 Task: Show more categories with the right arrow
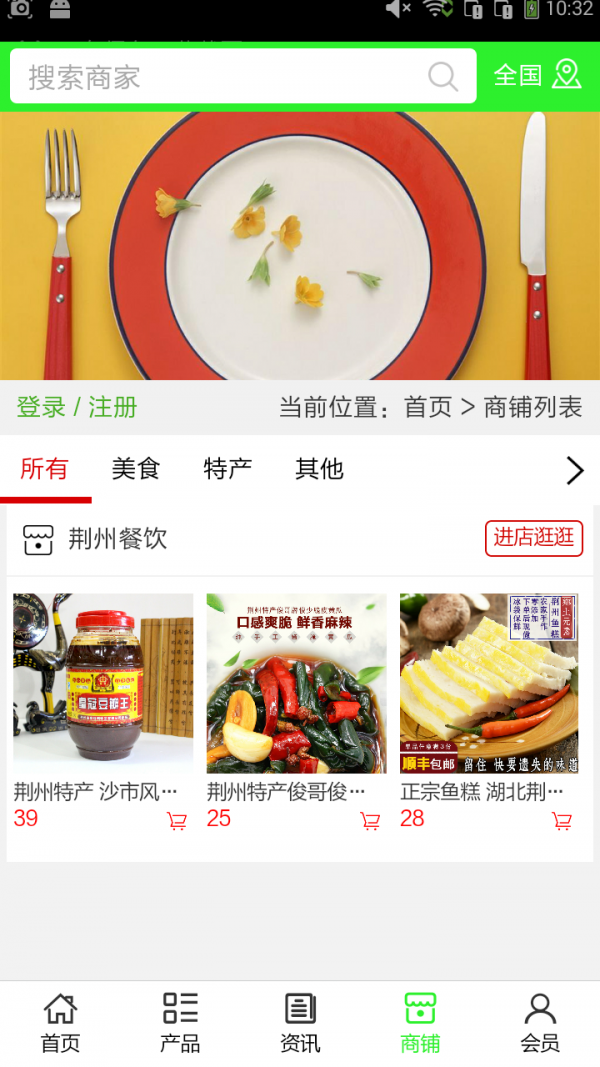[574, 470]
